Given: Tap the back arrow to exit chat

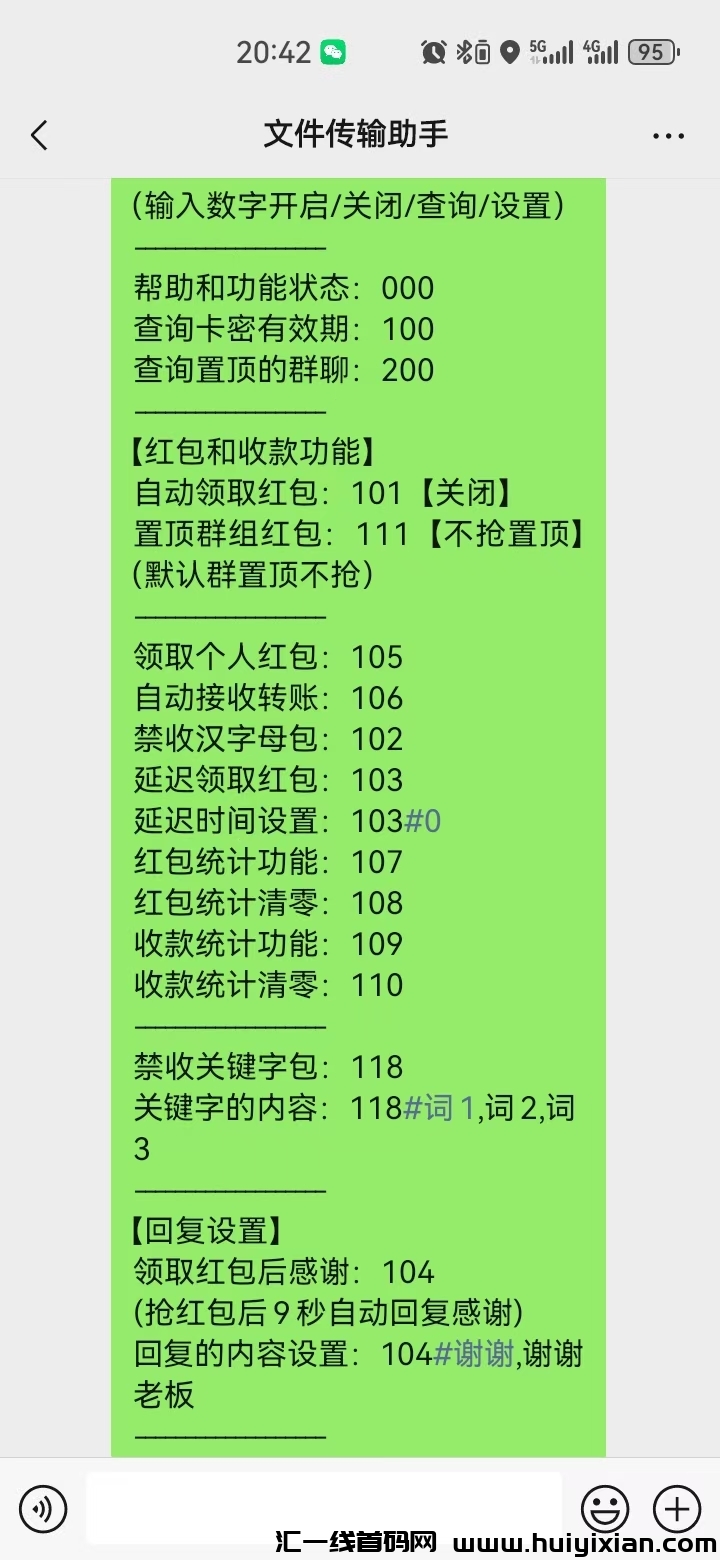Looking at the screenshot, I should (39, 134).
